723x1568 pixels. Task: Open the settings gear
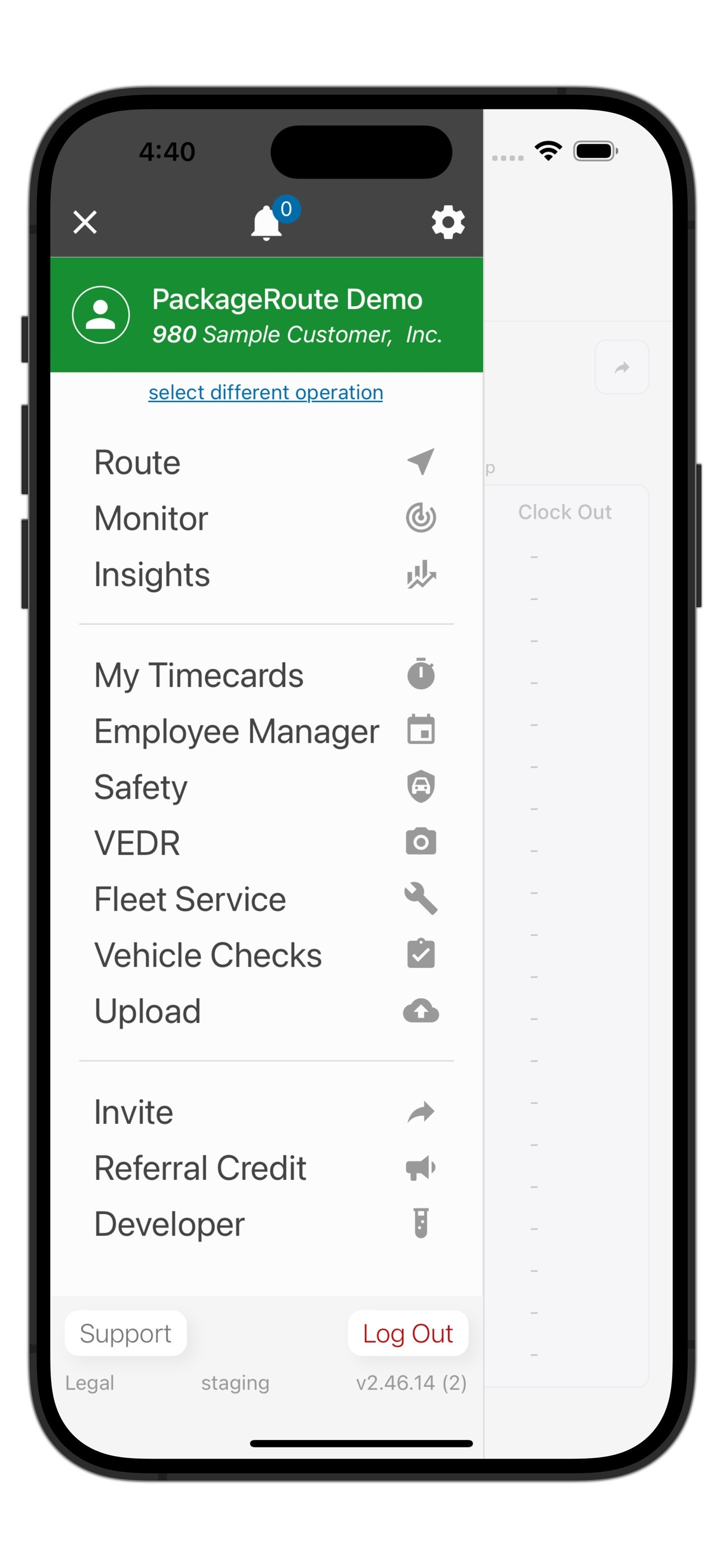coord(448,222)
